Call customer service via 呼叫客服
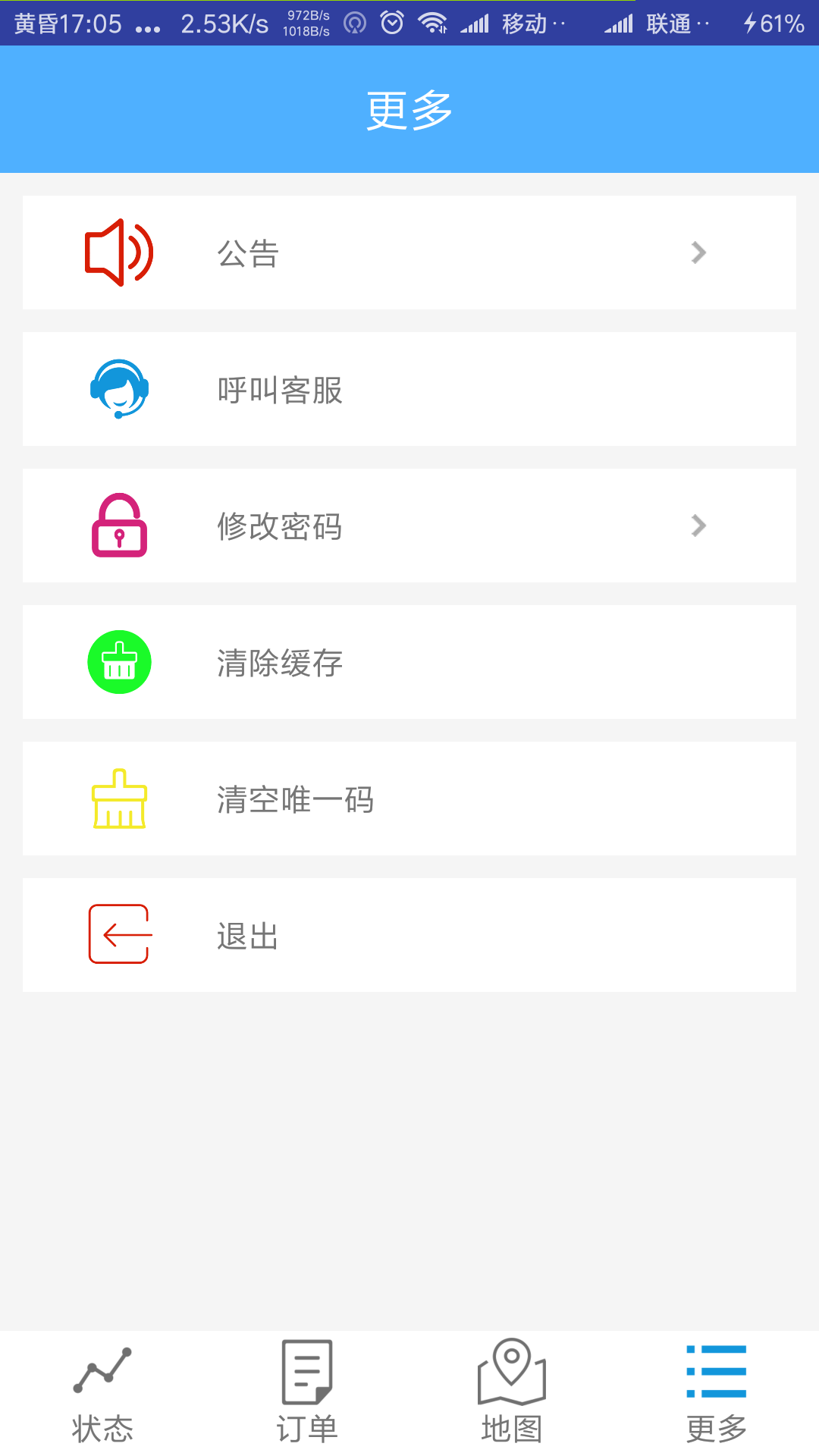 (409, 389)
